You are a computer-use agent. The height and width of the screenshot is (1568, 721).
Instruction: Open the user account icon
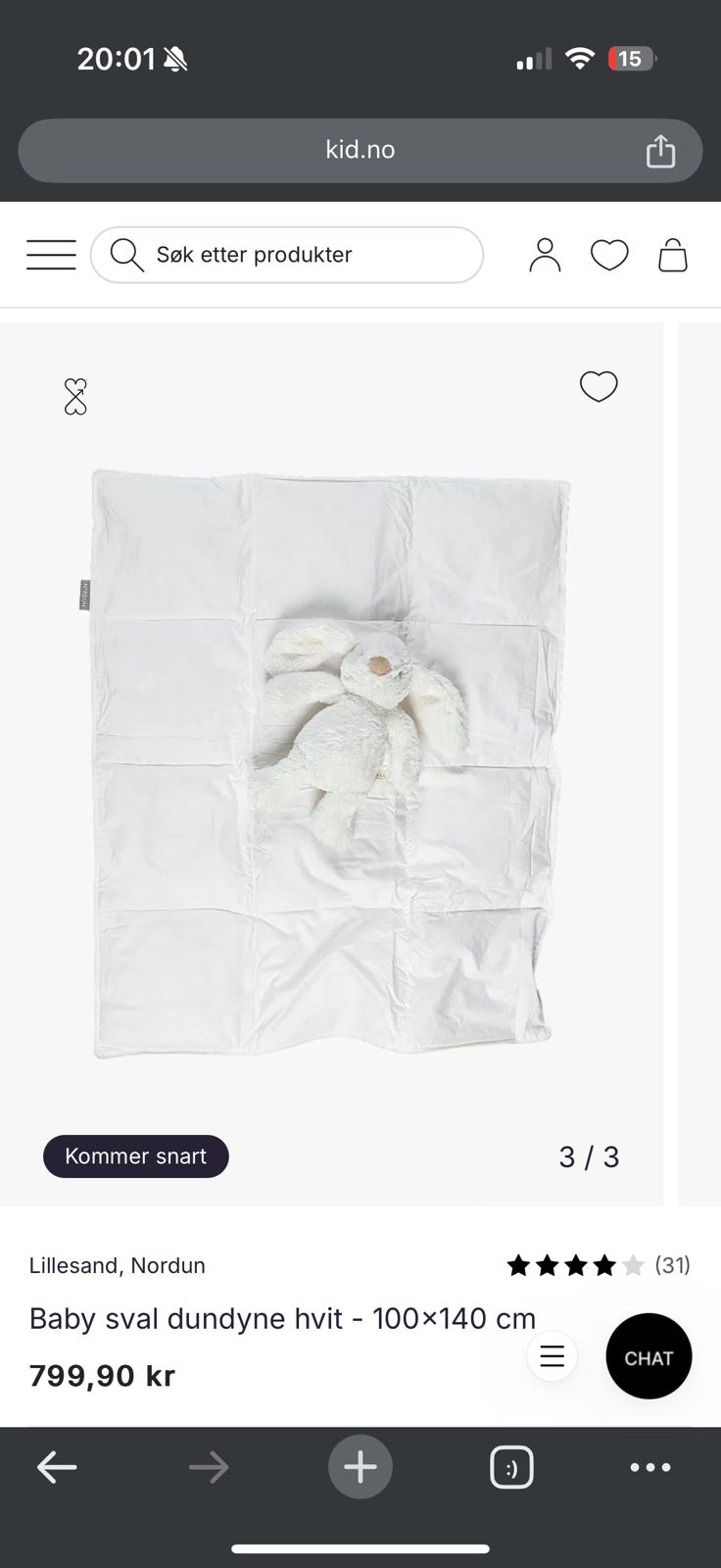(545, 255)
